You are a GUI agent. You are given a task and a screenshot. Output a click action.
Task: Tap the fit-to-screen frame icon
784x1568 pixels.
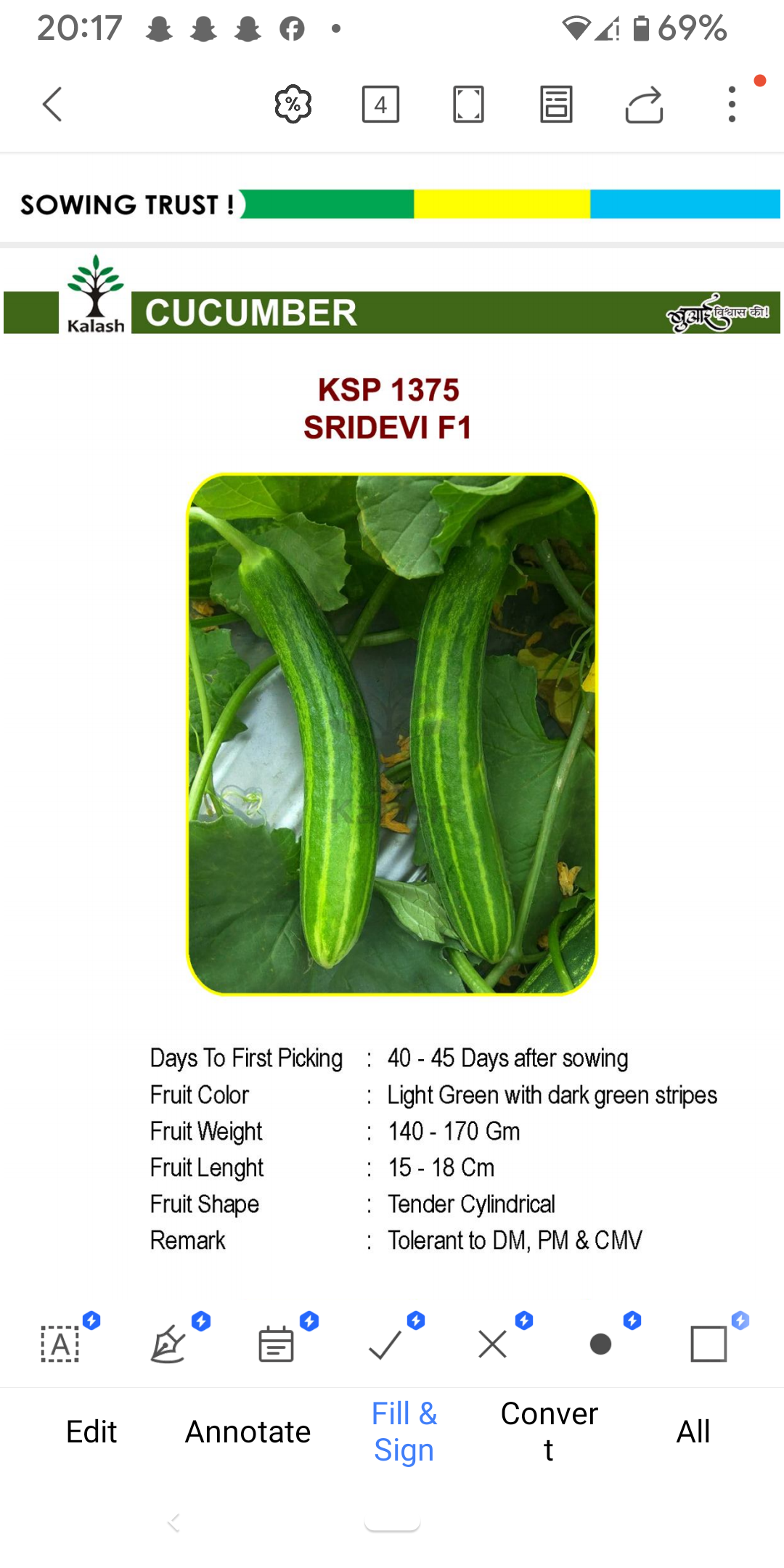click(x=468, y=105)
